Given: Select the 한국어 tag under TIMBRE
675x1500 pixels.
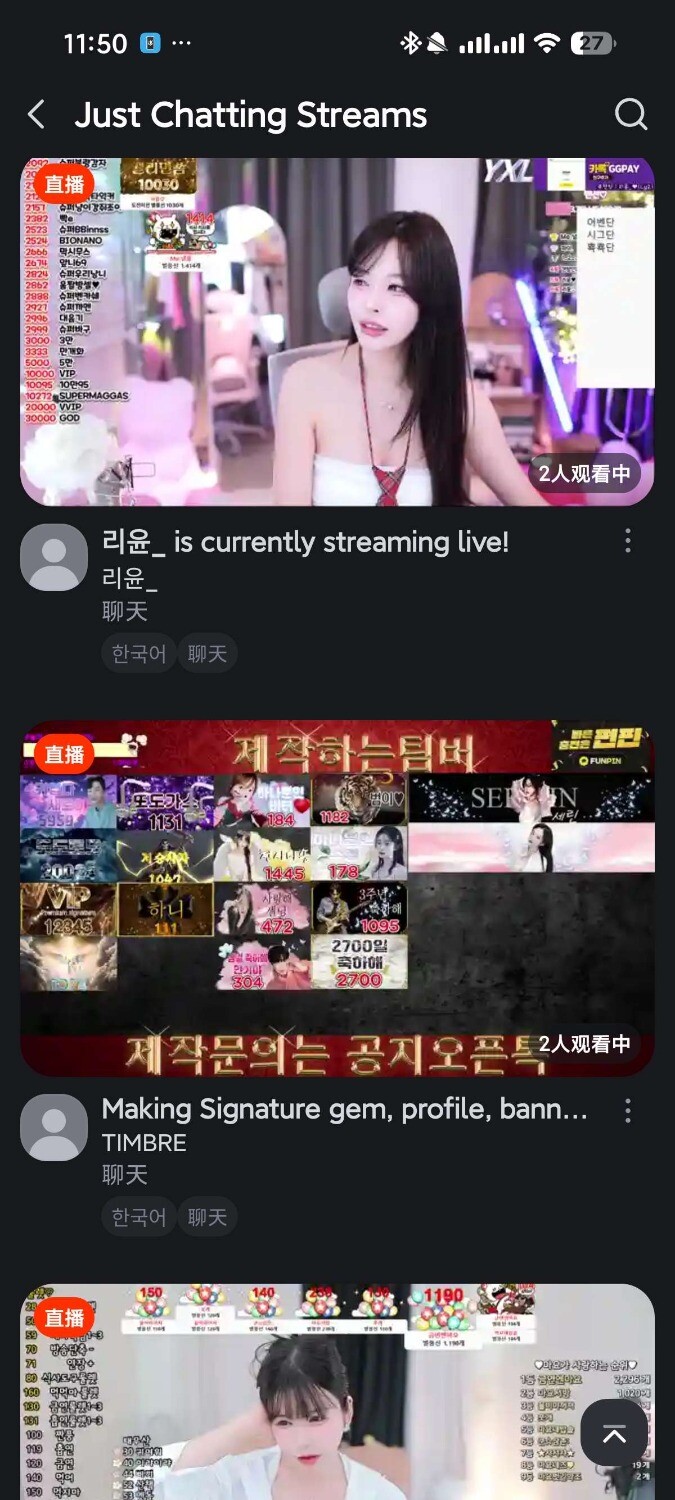Looking at the screenshot, I should tap(139, 1217).
